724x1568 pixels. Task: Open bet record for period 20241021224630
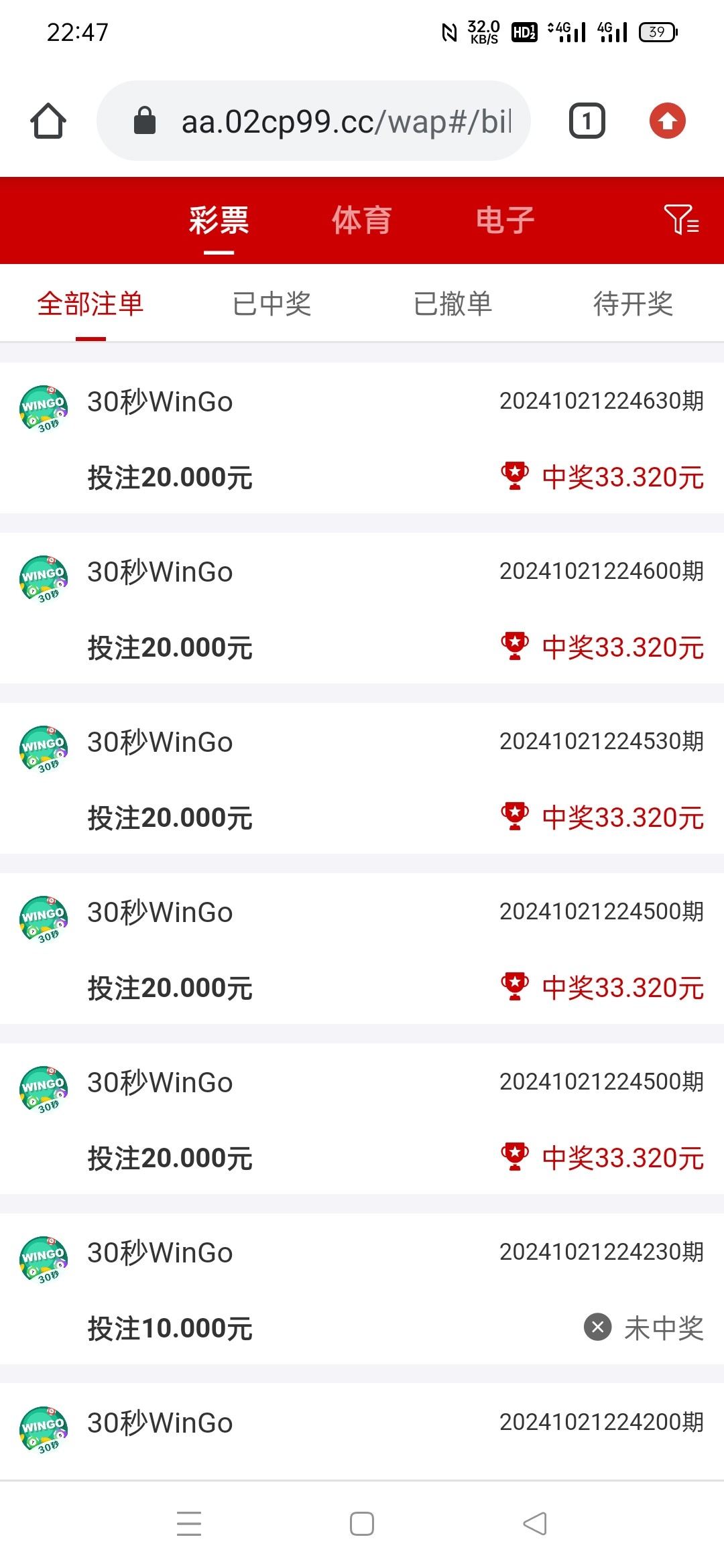point(362,438)
